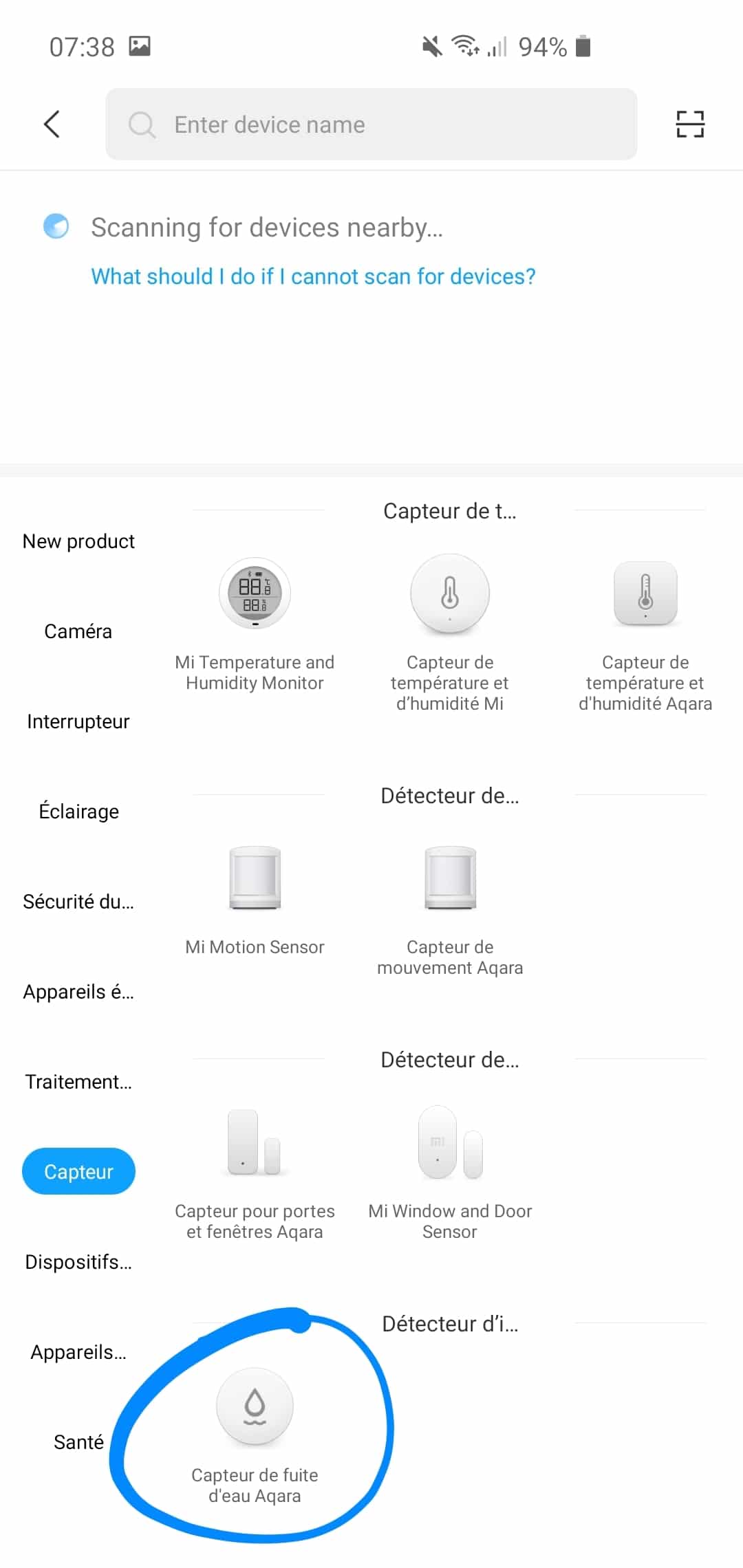Open the QR code scanner icon

(x=690, y=124)
